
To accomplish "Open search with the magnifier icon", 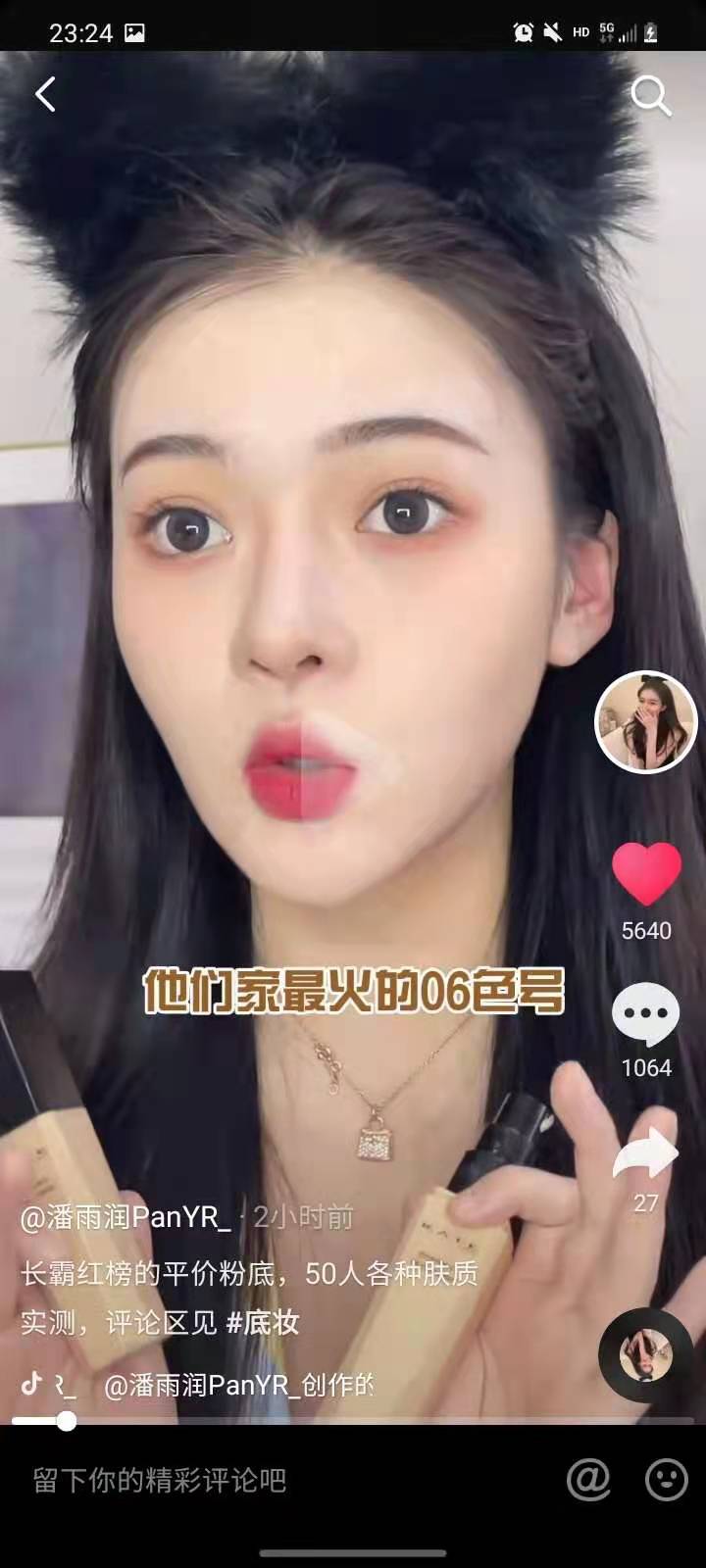I will pyautogui.click(x=650, y=96).
